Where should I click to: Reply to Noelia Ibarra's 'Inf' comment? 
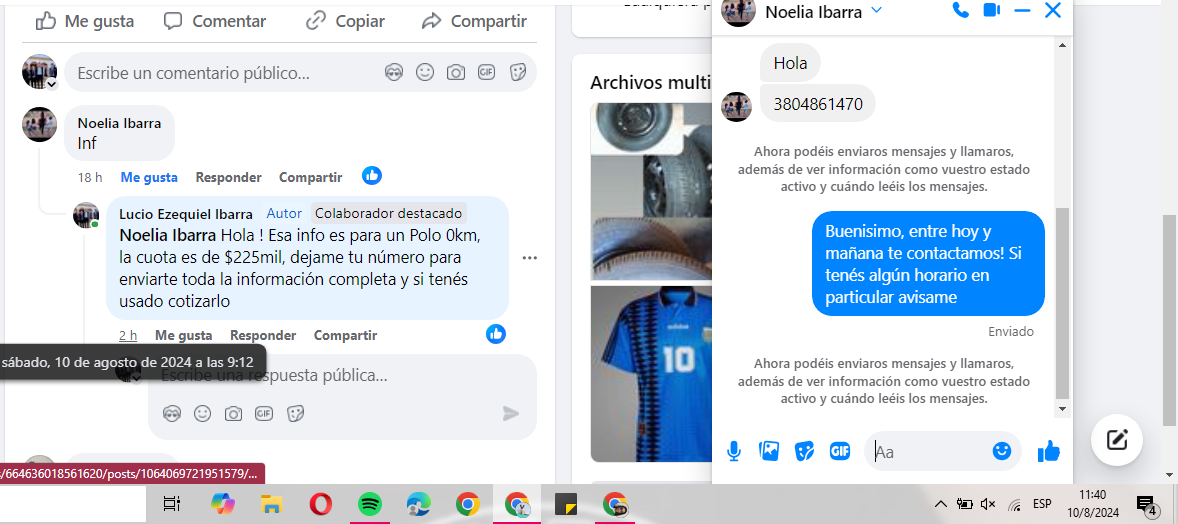[228, 177]
